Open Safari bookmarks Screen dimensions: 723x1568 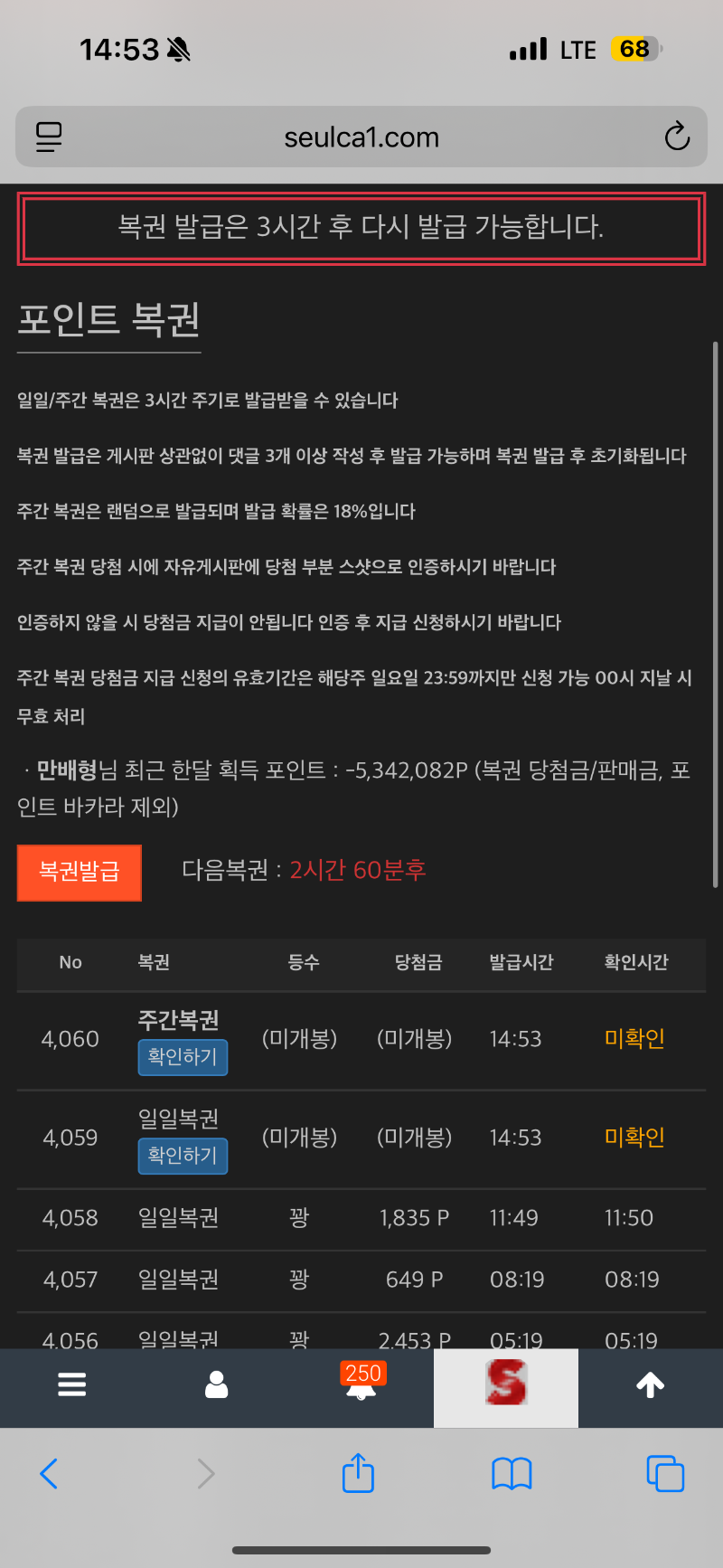(x=512, y=1473)
